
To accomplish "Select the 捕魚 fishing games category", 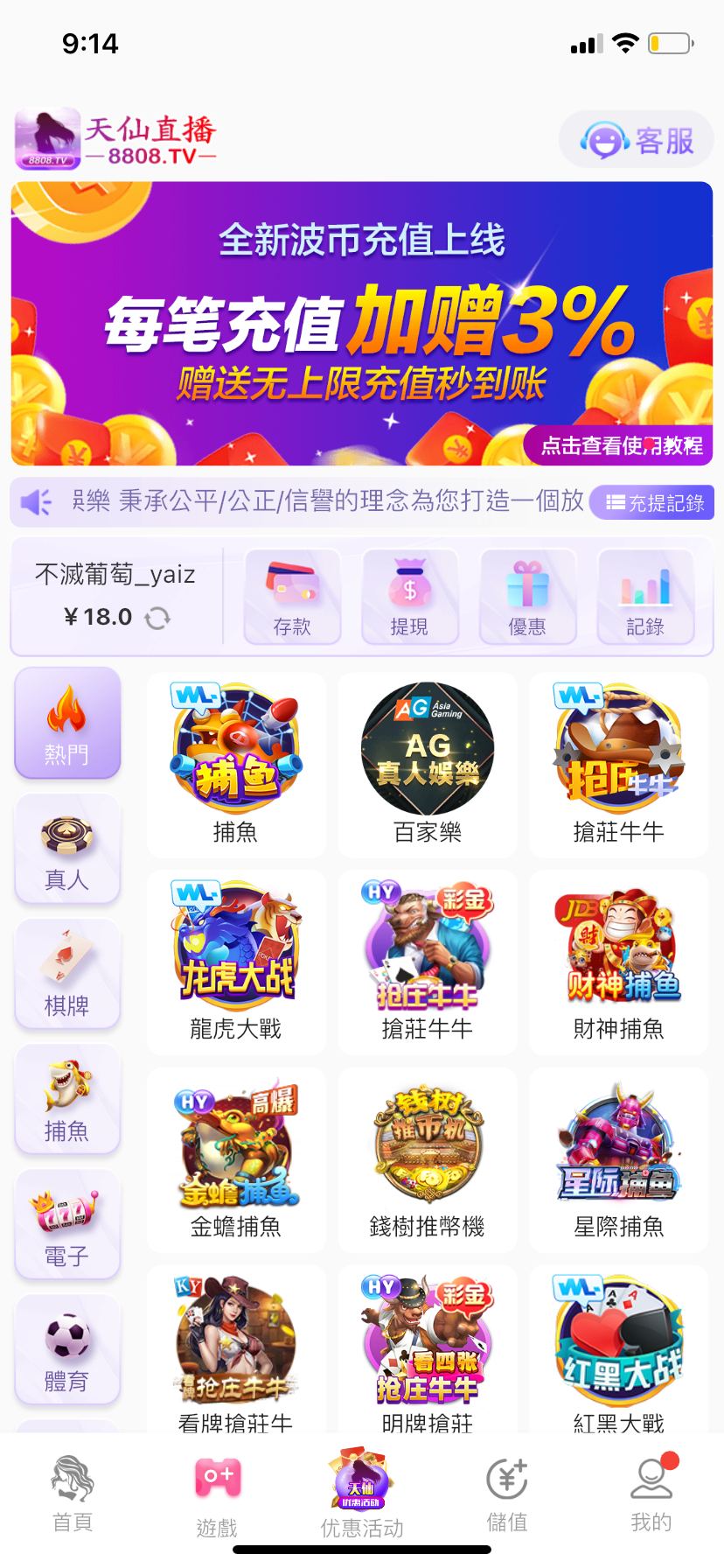I will click(66, 1099).
